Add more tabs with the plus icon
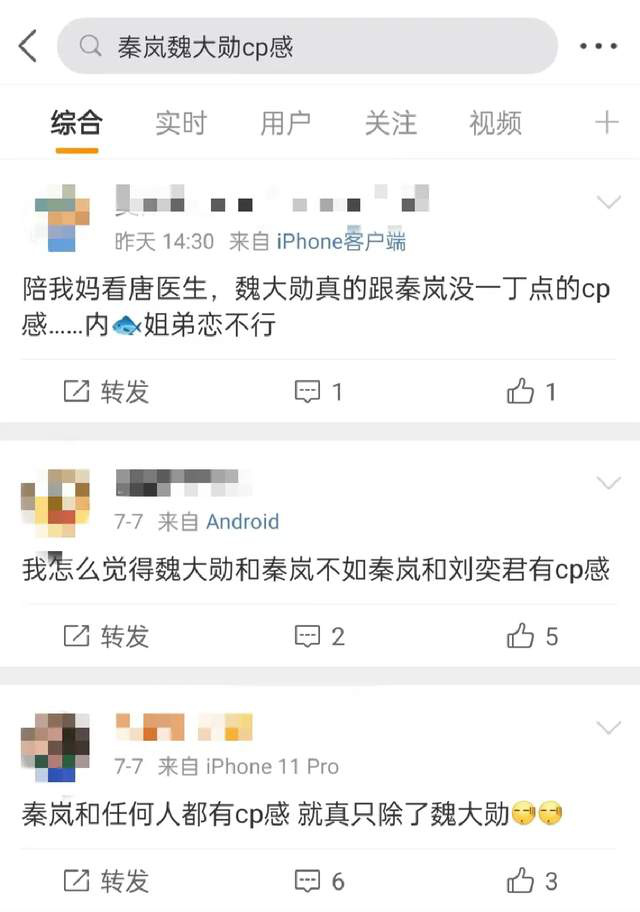The width and height of the screenshot is (640, 912). (606, 122)
